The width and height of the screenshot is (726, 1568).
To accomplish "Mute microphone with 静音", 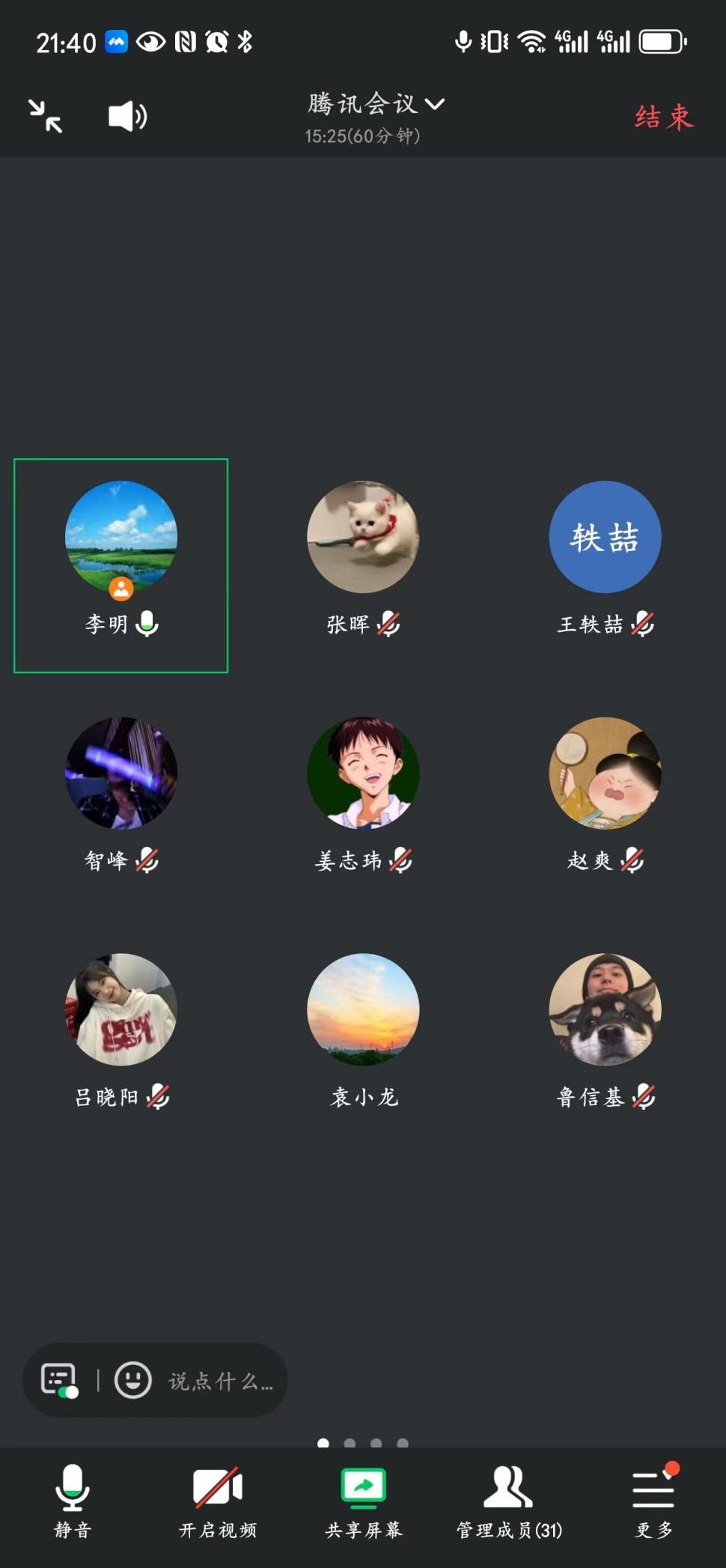I will coord(73,1500).
